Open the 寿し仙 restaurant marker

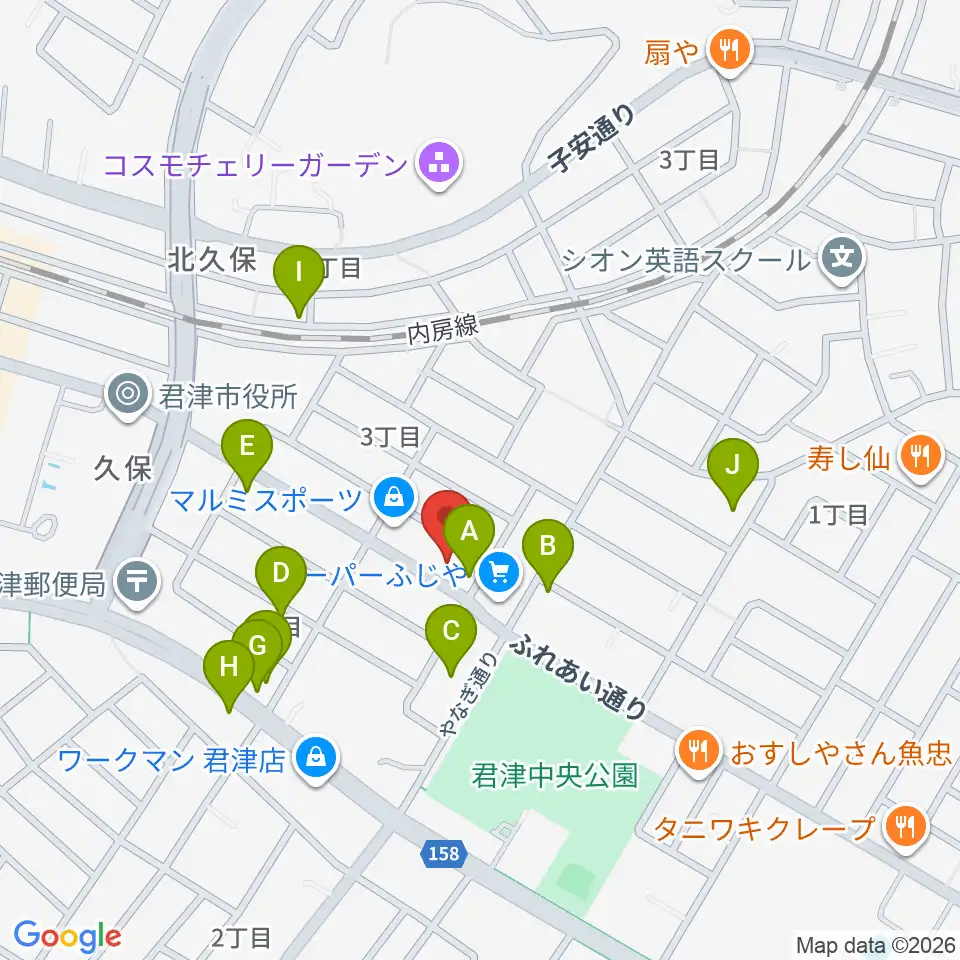click(921, 457)
